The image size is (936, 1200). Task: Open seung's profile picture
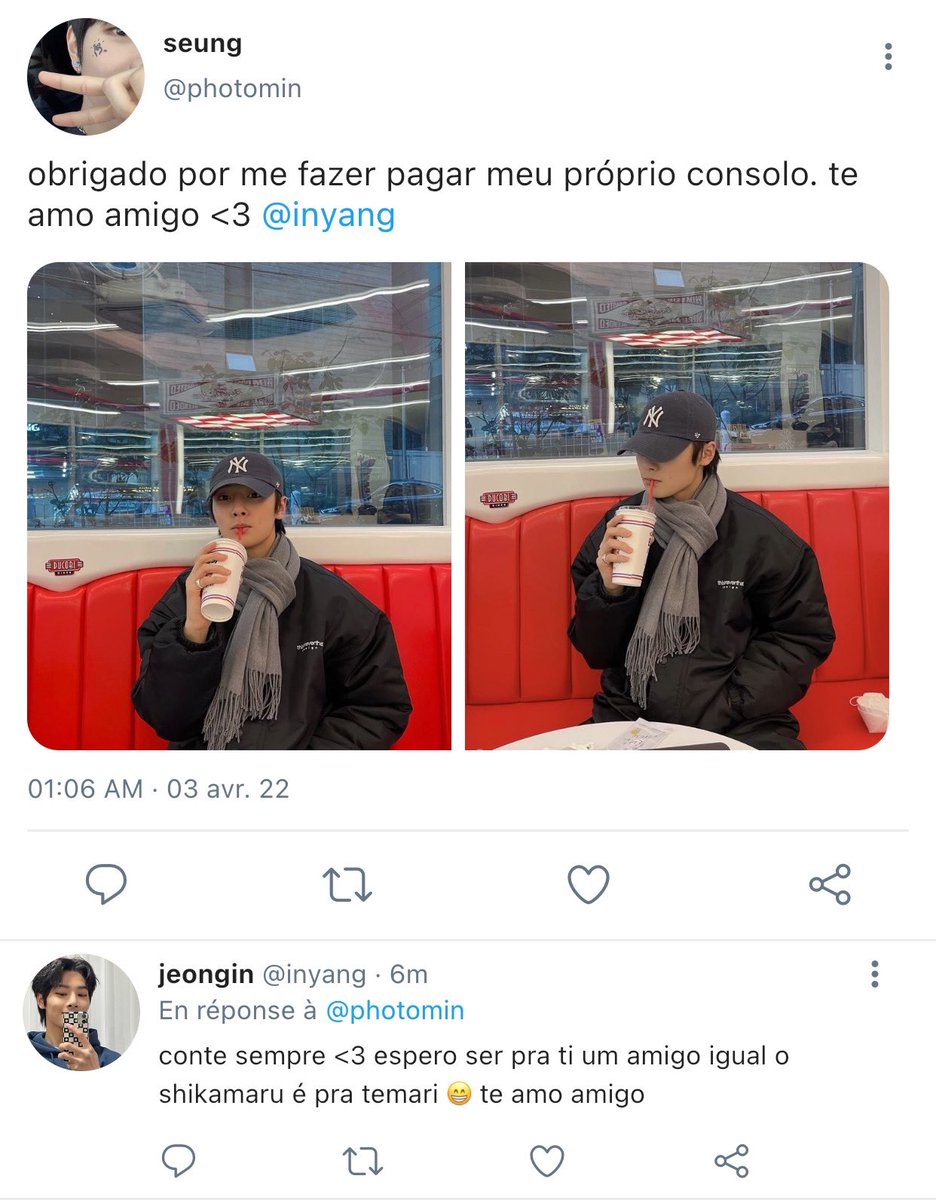[85, 77]
